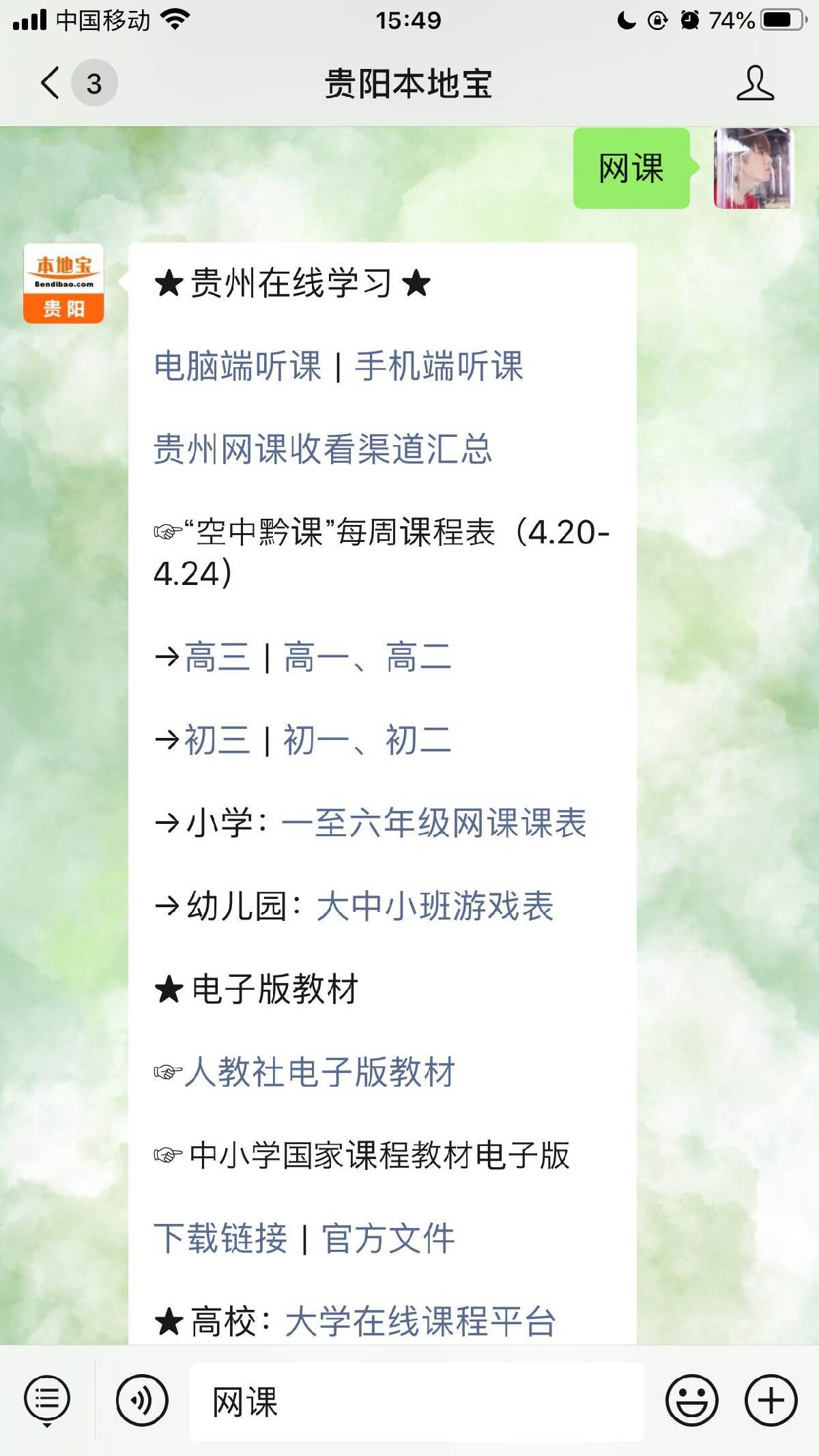Open the 下载链接 link
This screenshot has width=819, height=1456.
click(220, 1238)
